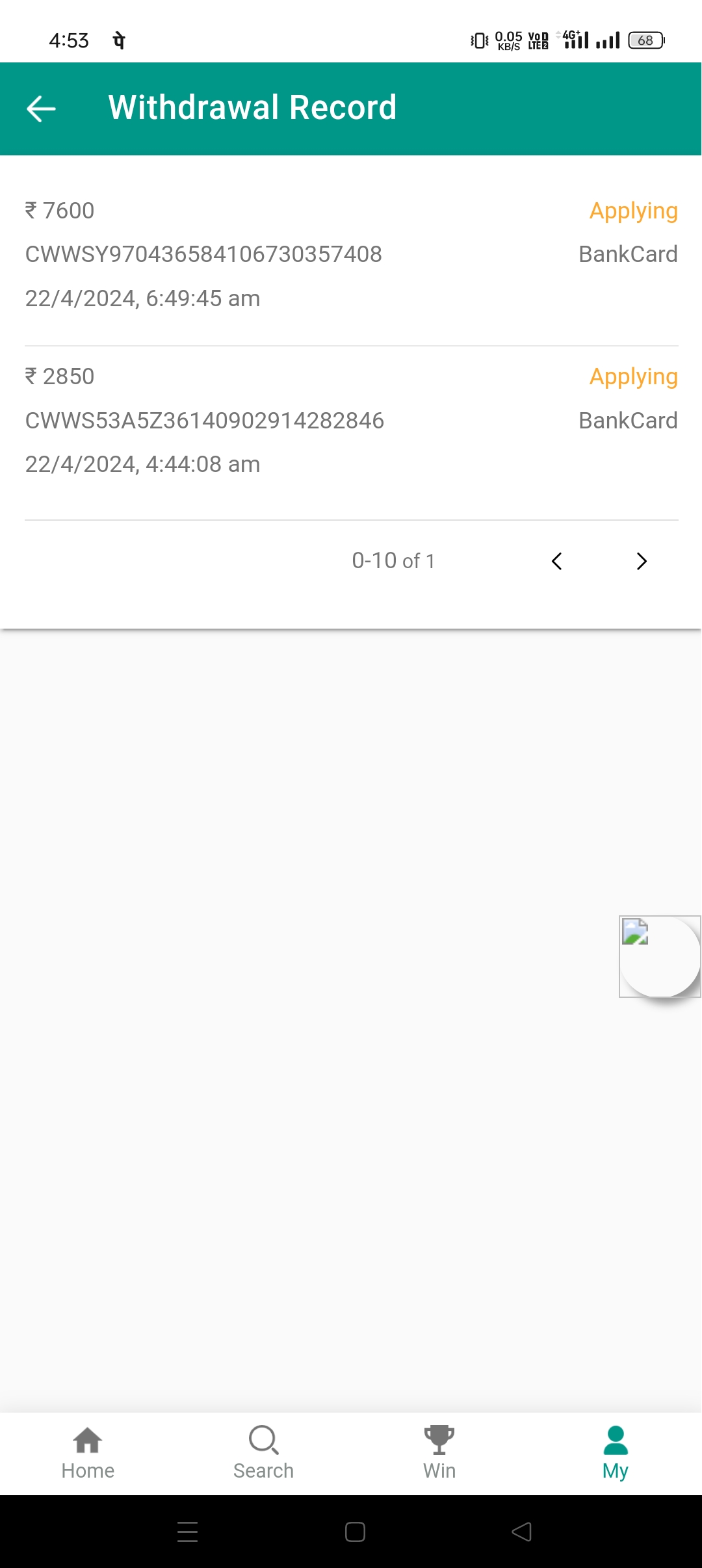
Task: Tap the system home button
Action: click(355, 1532)
